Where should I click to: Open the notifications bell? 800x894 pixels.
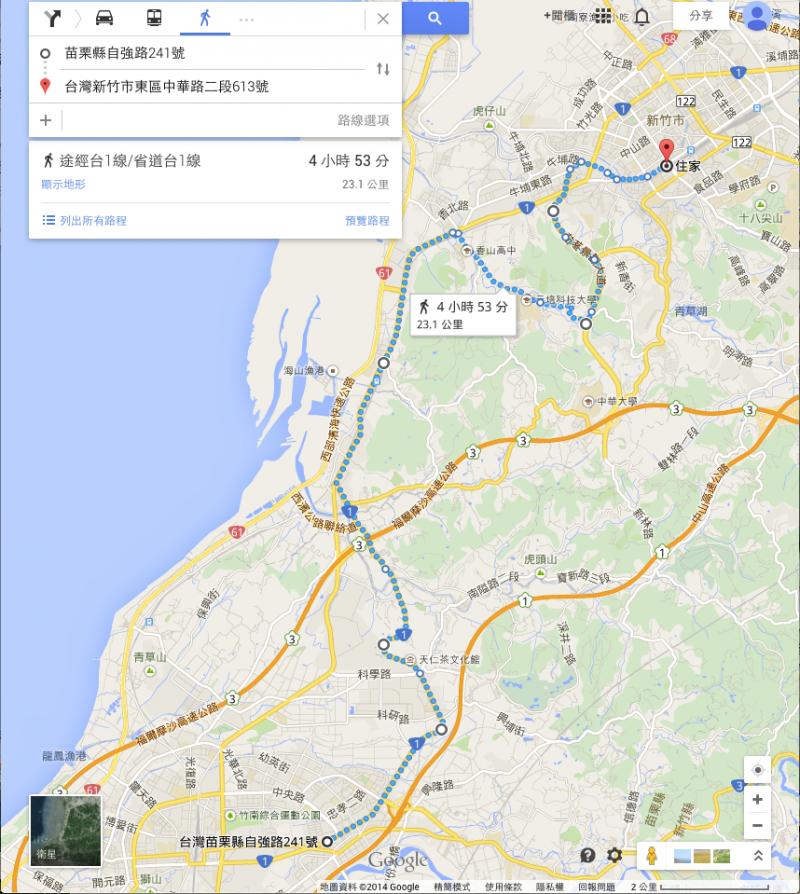(641, 16)
